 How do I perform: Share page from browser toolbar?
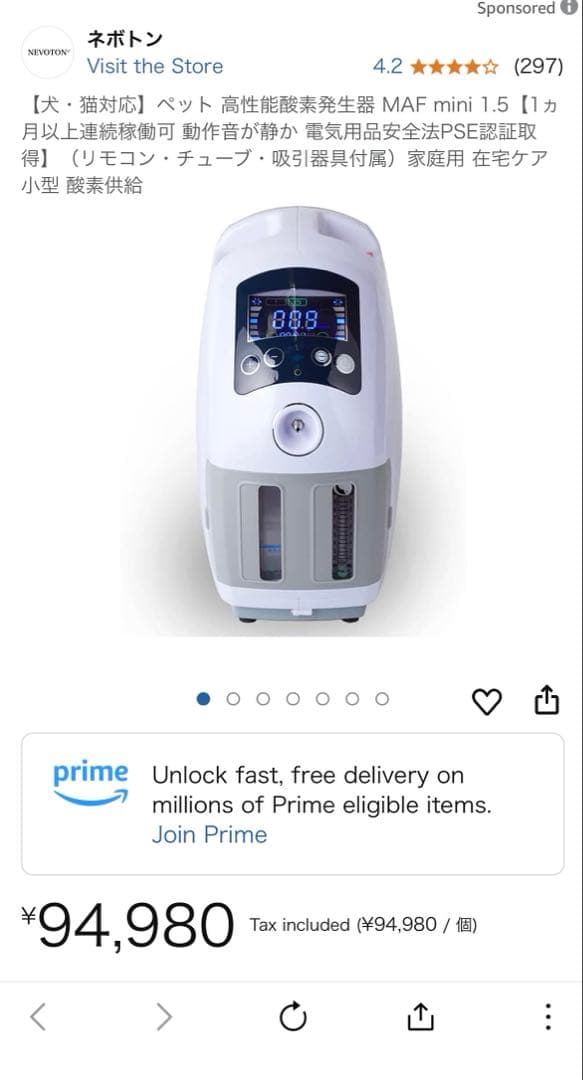420,1017
